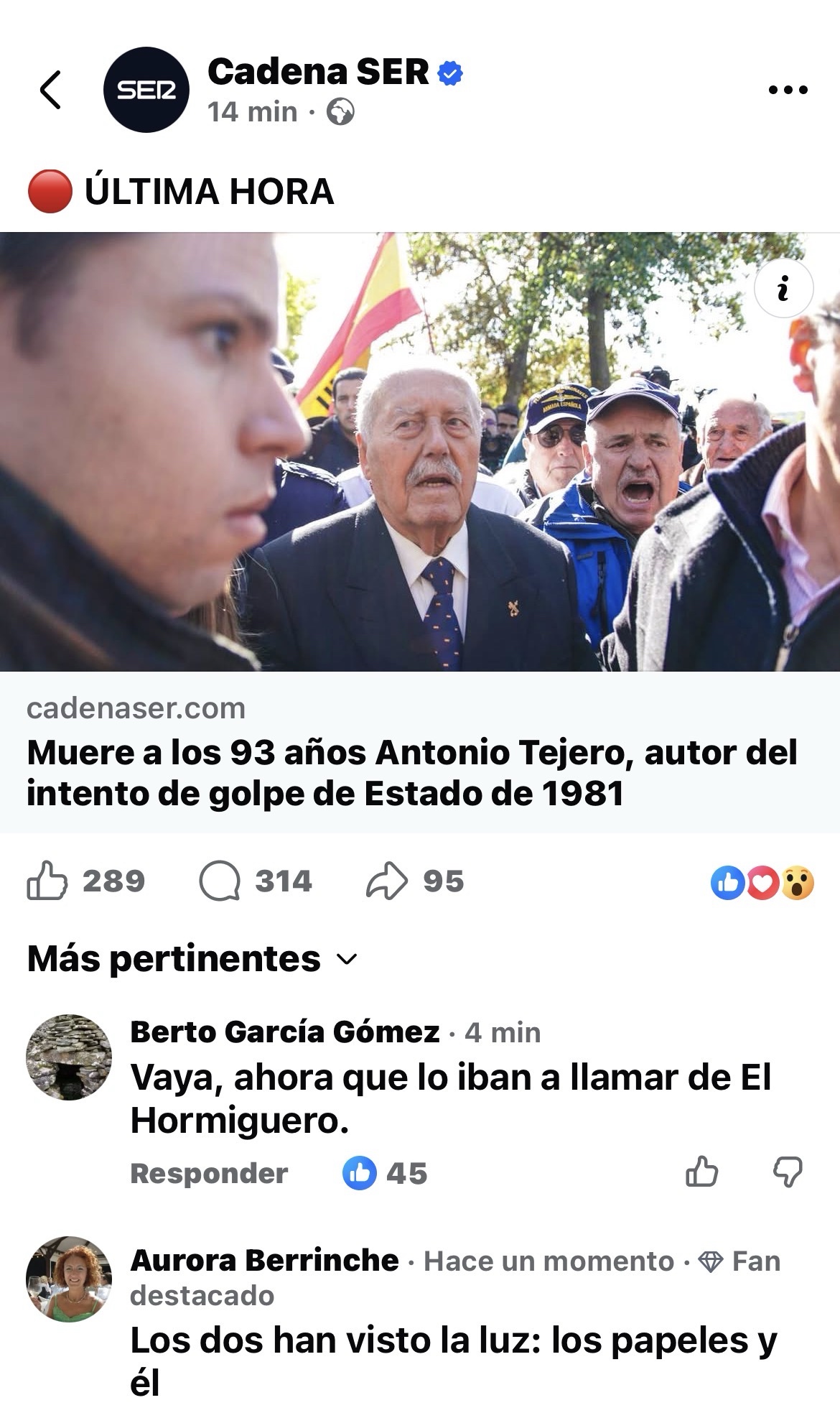Open the three-dot options menu
This screenshot has width=840, height=1418.
[x=788, y=91]
